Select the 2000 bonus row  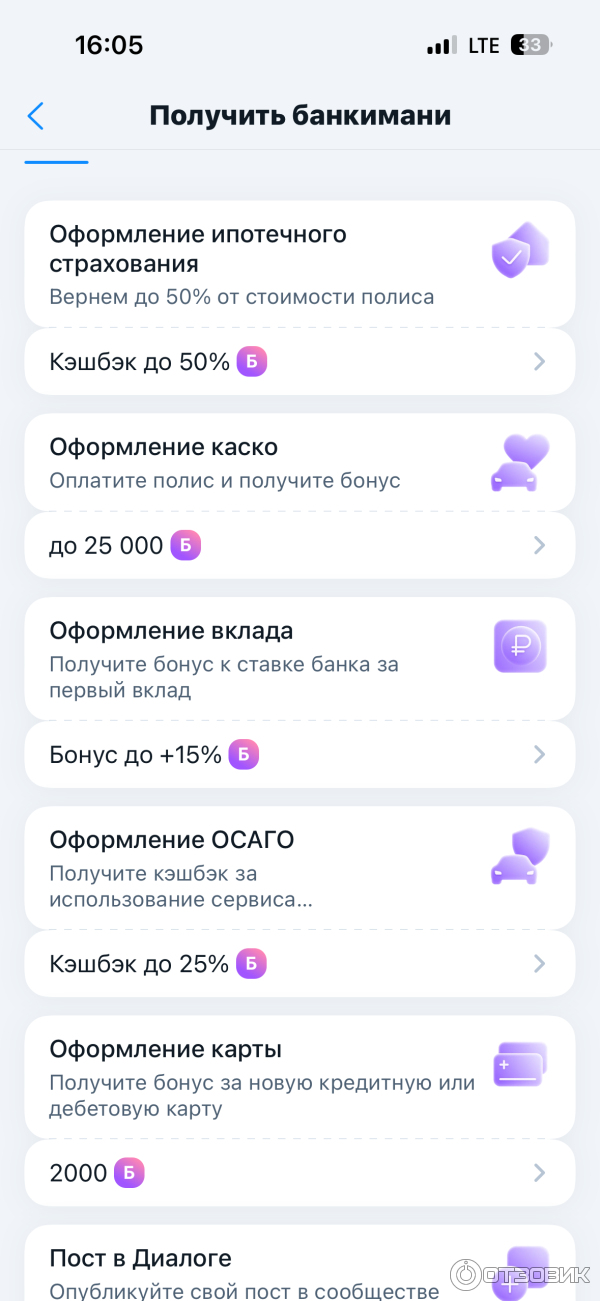click(299, 1173)
